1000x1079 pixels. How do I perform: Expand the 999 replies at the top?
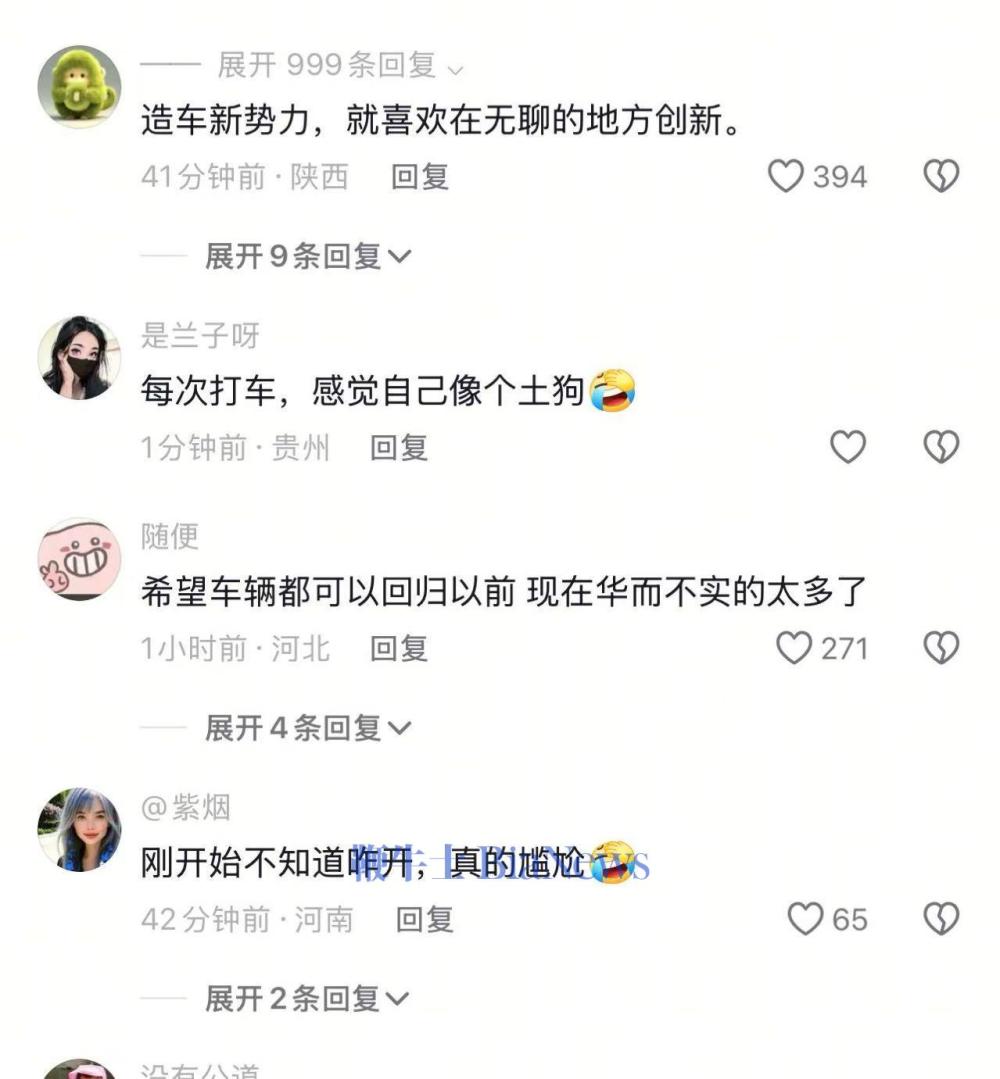coord(340,66)
